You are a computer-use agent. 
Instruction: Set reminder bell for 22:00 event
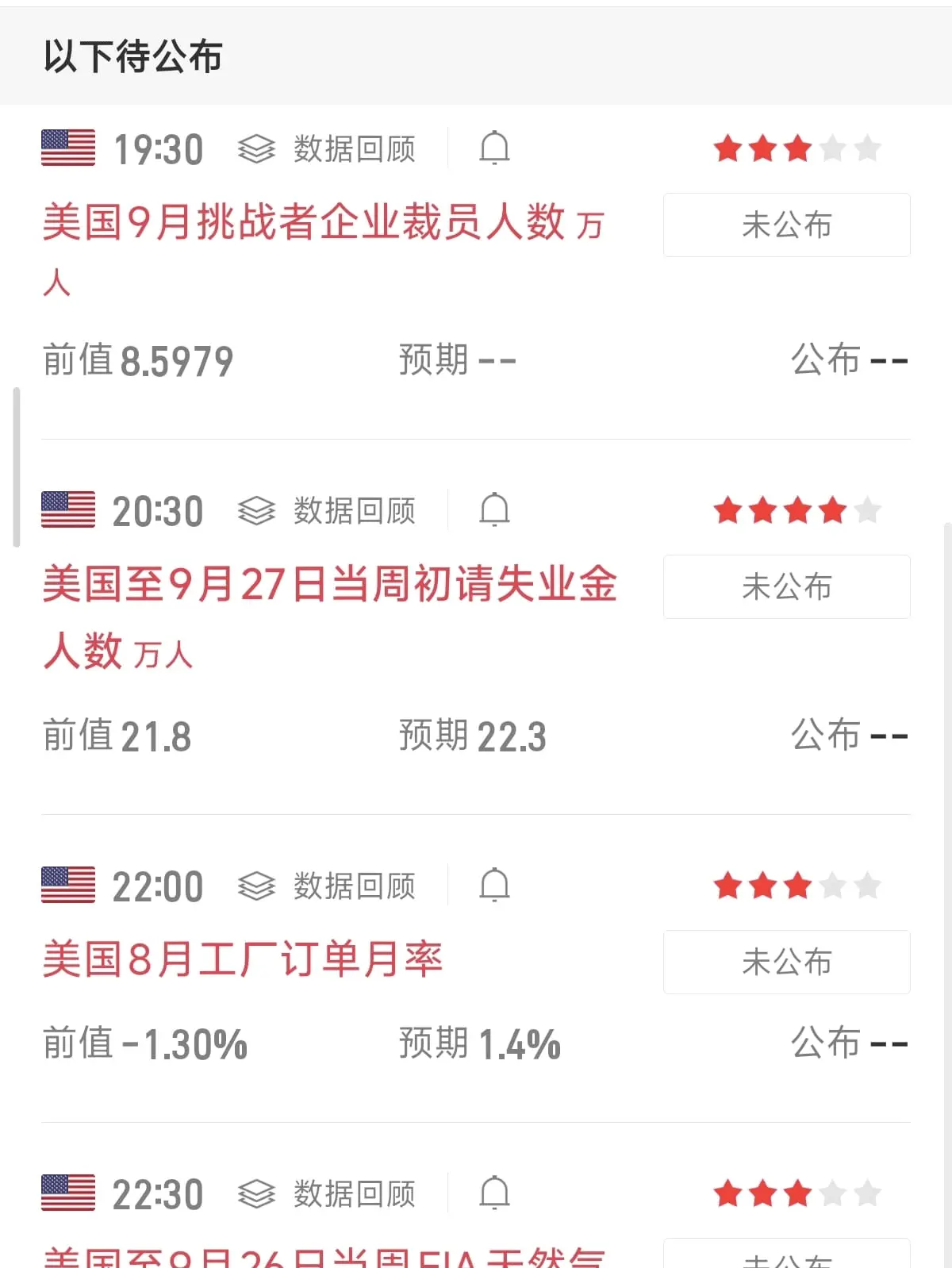click(x=494, y=886)
